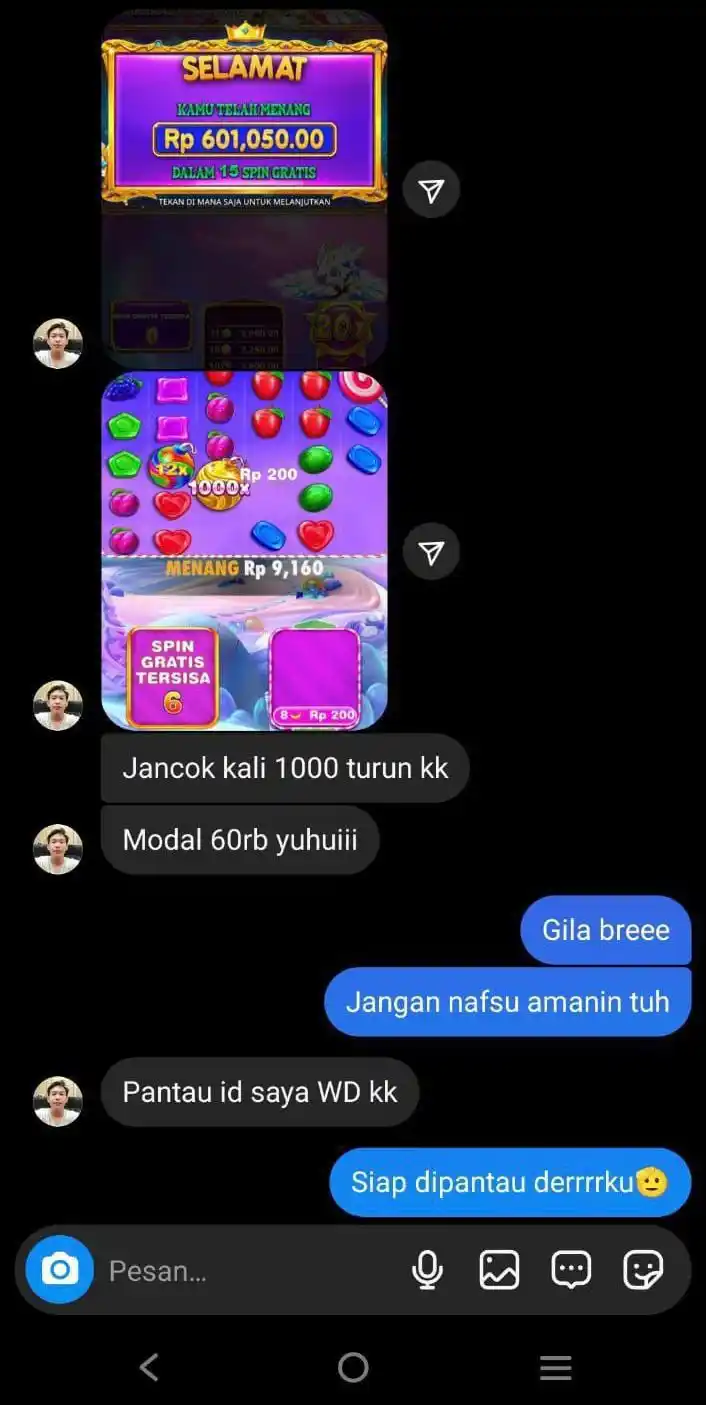Open the quick replies chat bubble icon

click(x=571, y=1270)
